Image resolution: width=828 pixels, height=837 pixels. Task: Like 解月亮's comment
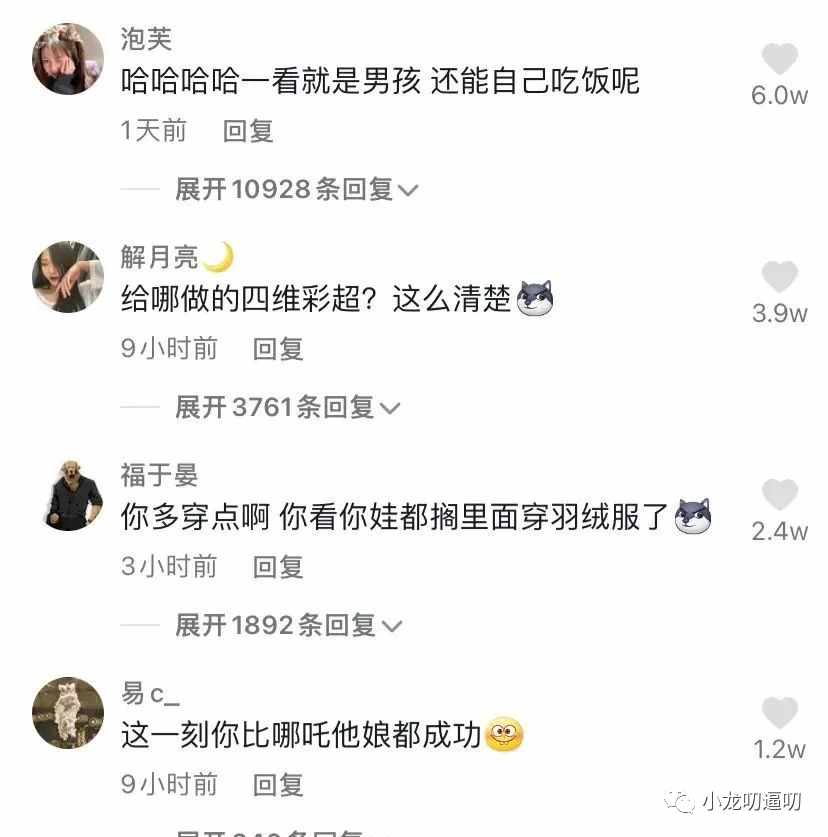pos(779,277)
